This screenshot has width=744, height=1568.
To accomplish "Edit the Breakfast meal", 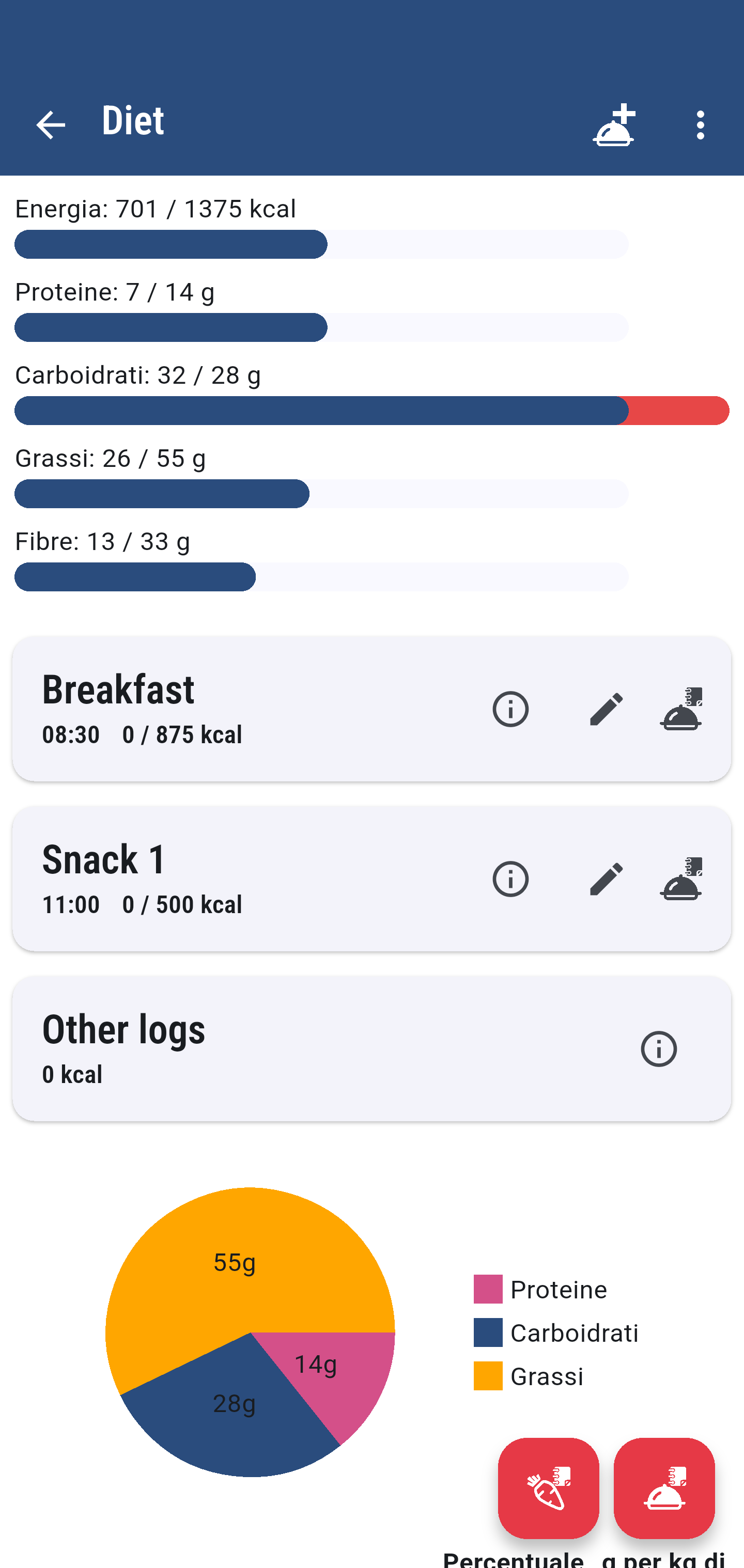I will click(x=607, y=709).
